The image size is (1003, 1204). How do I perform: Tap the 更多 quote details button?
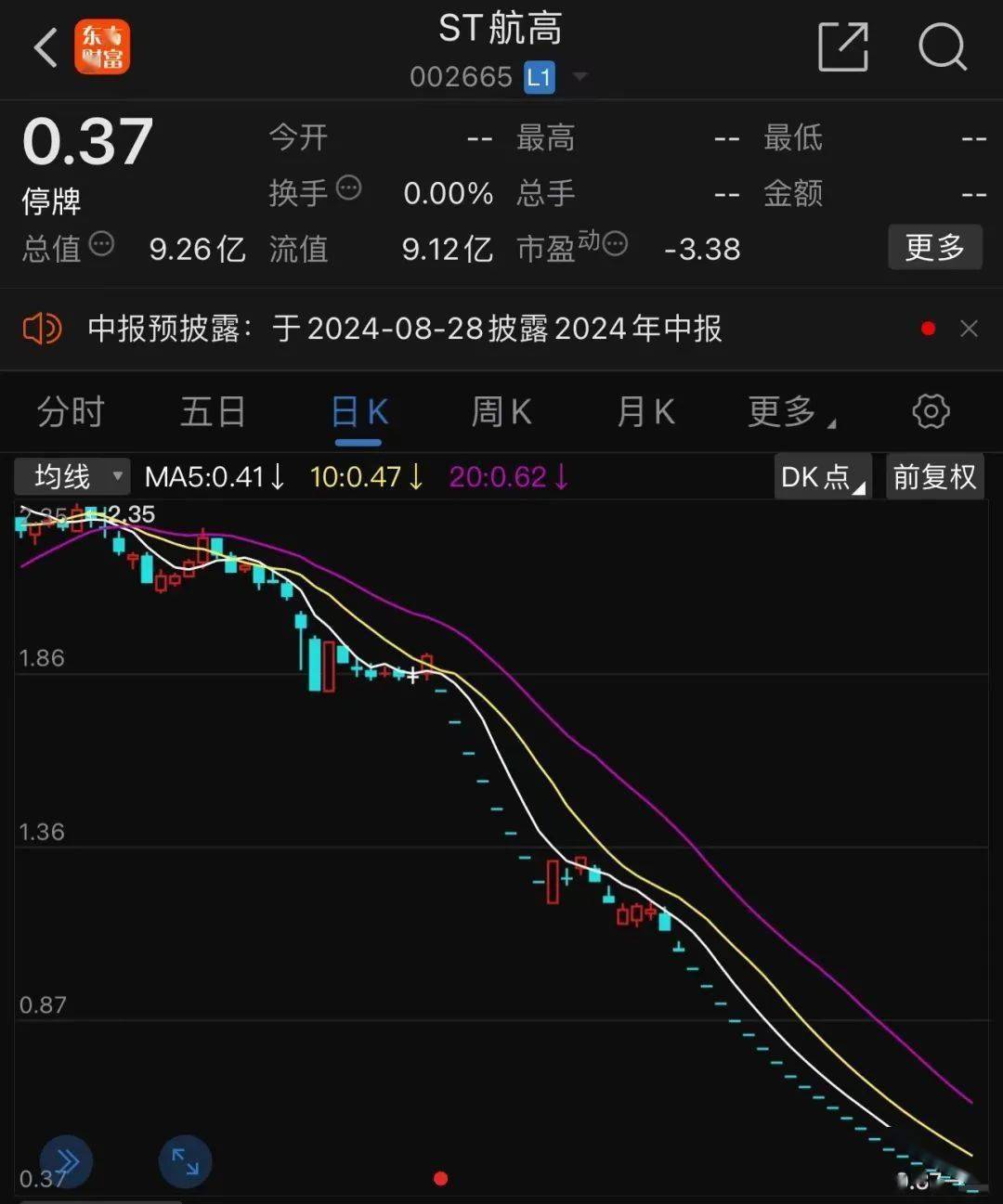934,247
